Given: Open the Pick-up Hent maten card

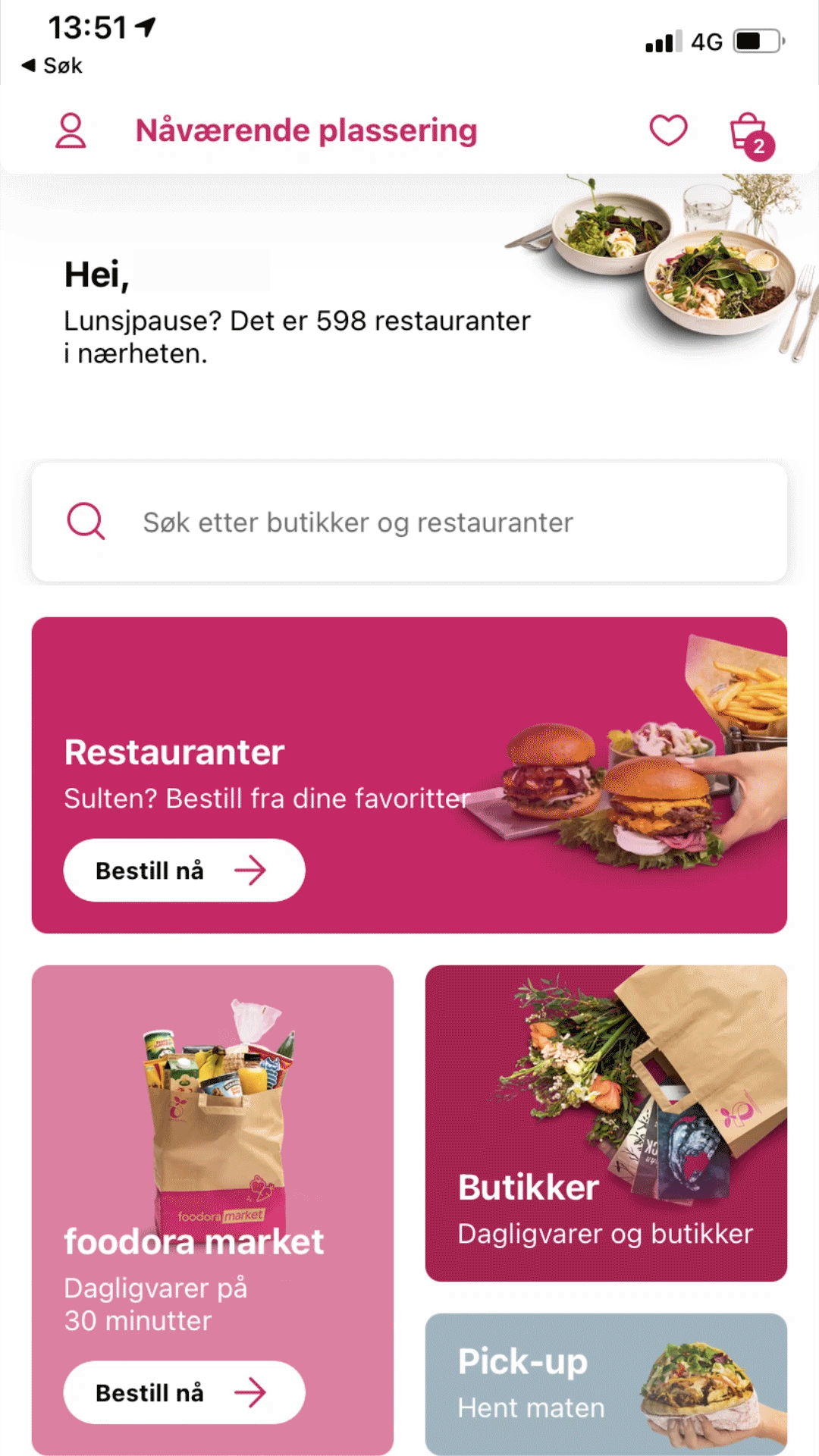Looking at the screenshot, I should tap(606, 1384).
